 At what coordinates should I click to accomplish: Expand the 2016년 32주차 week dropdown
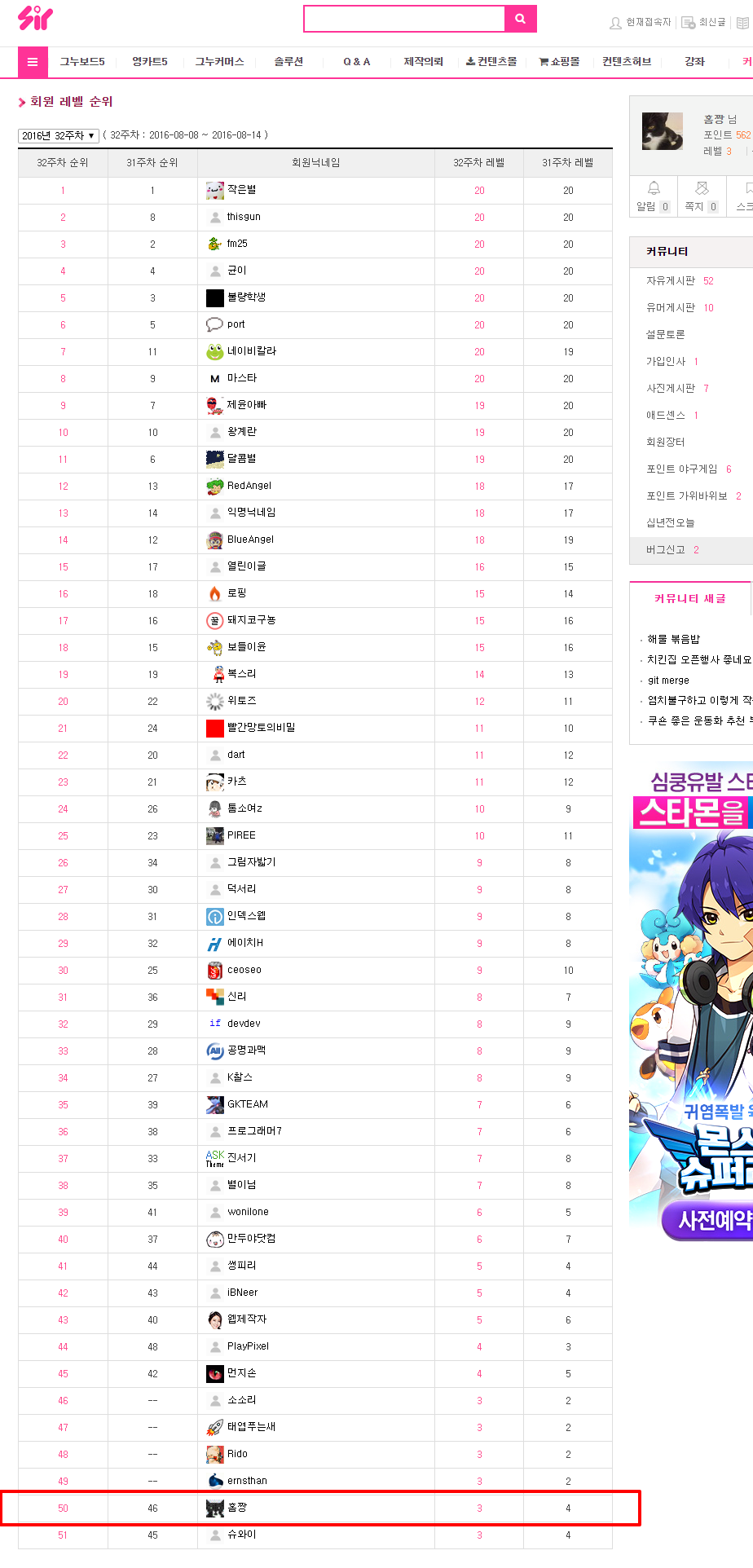click(x=59, y=135)
